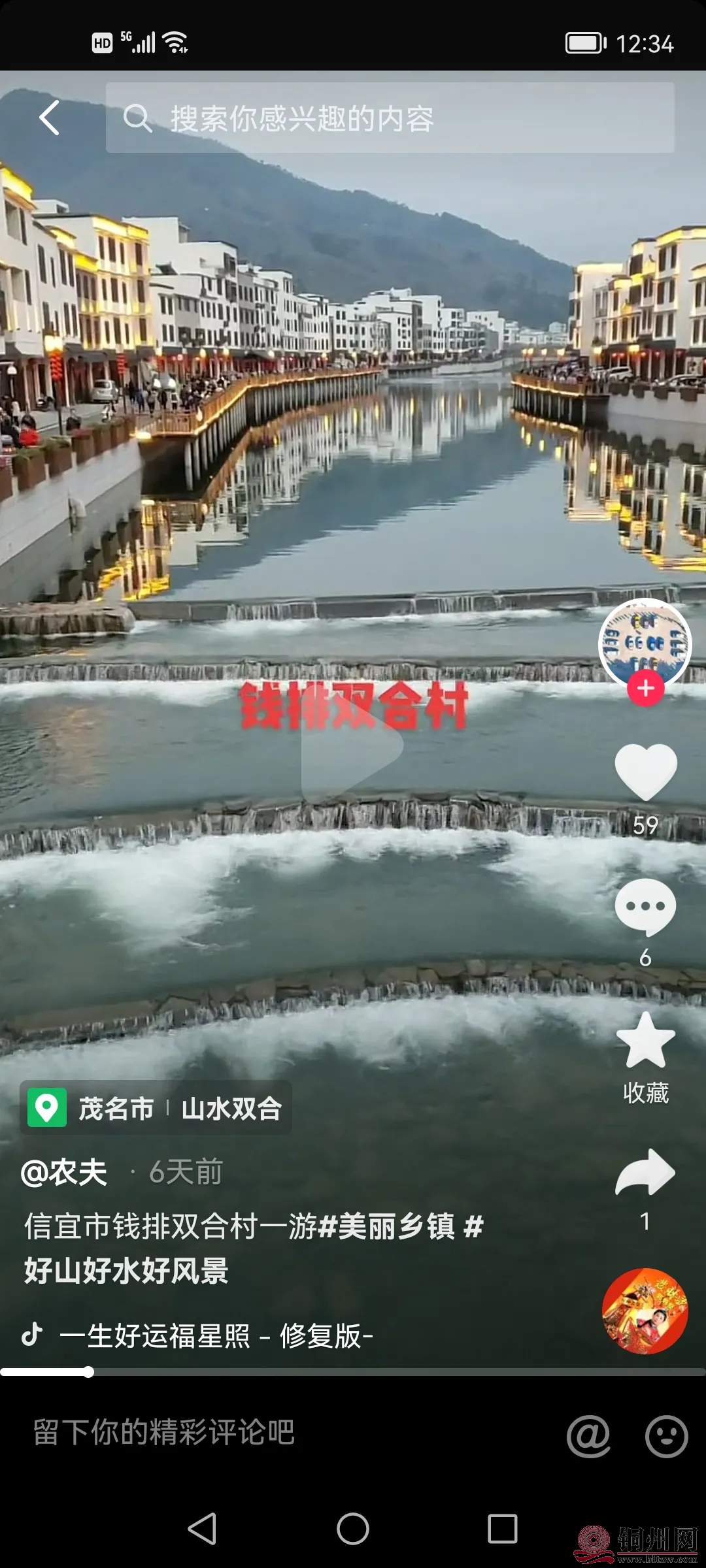This screenshot has height=1568, width=706.
Task: Tap the video progress bar to seek
Action: [353, 1372]
